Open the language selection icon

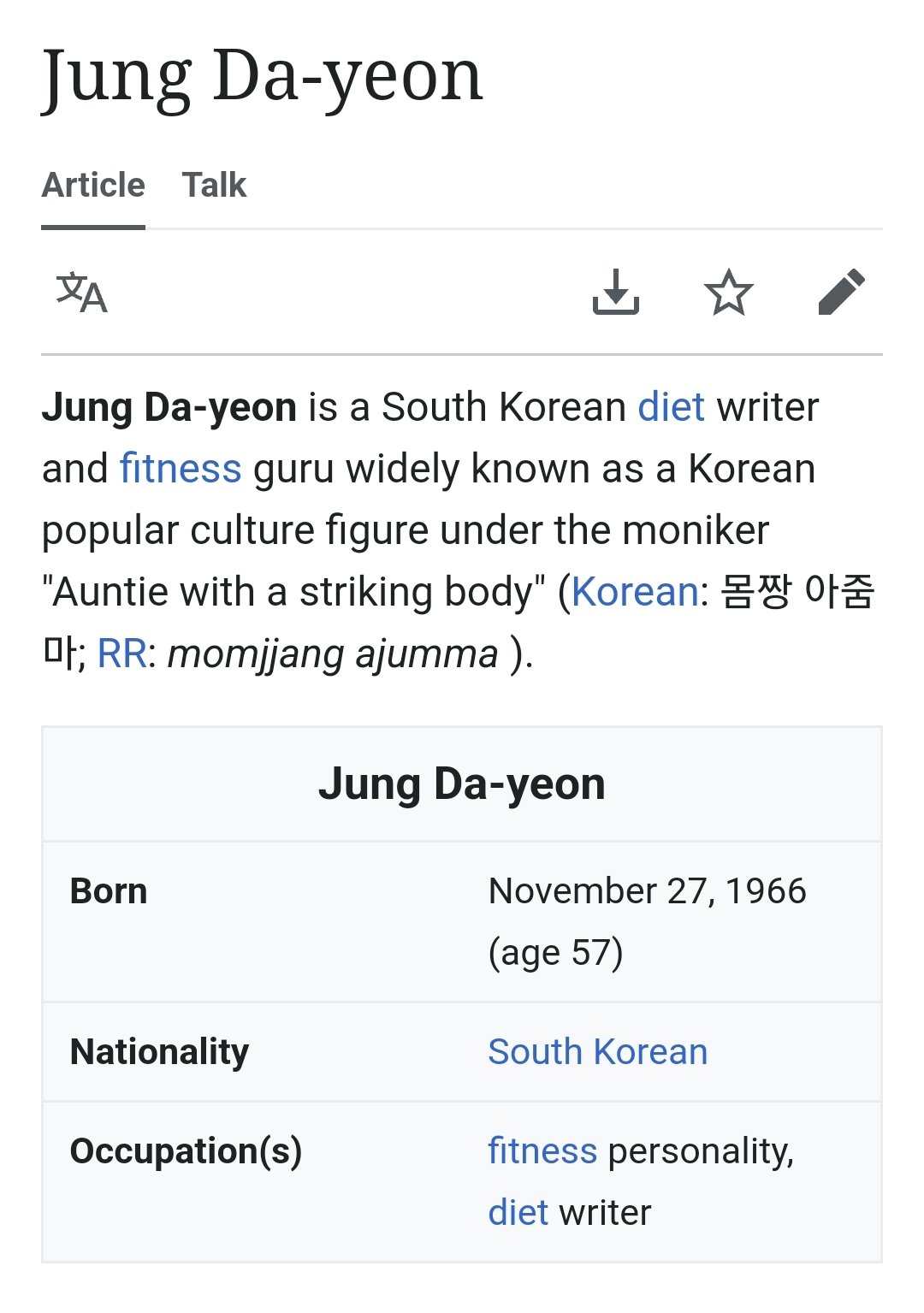coord(82,293)
